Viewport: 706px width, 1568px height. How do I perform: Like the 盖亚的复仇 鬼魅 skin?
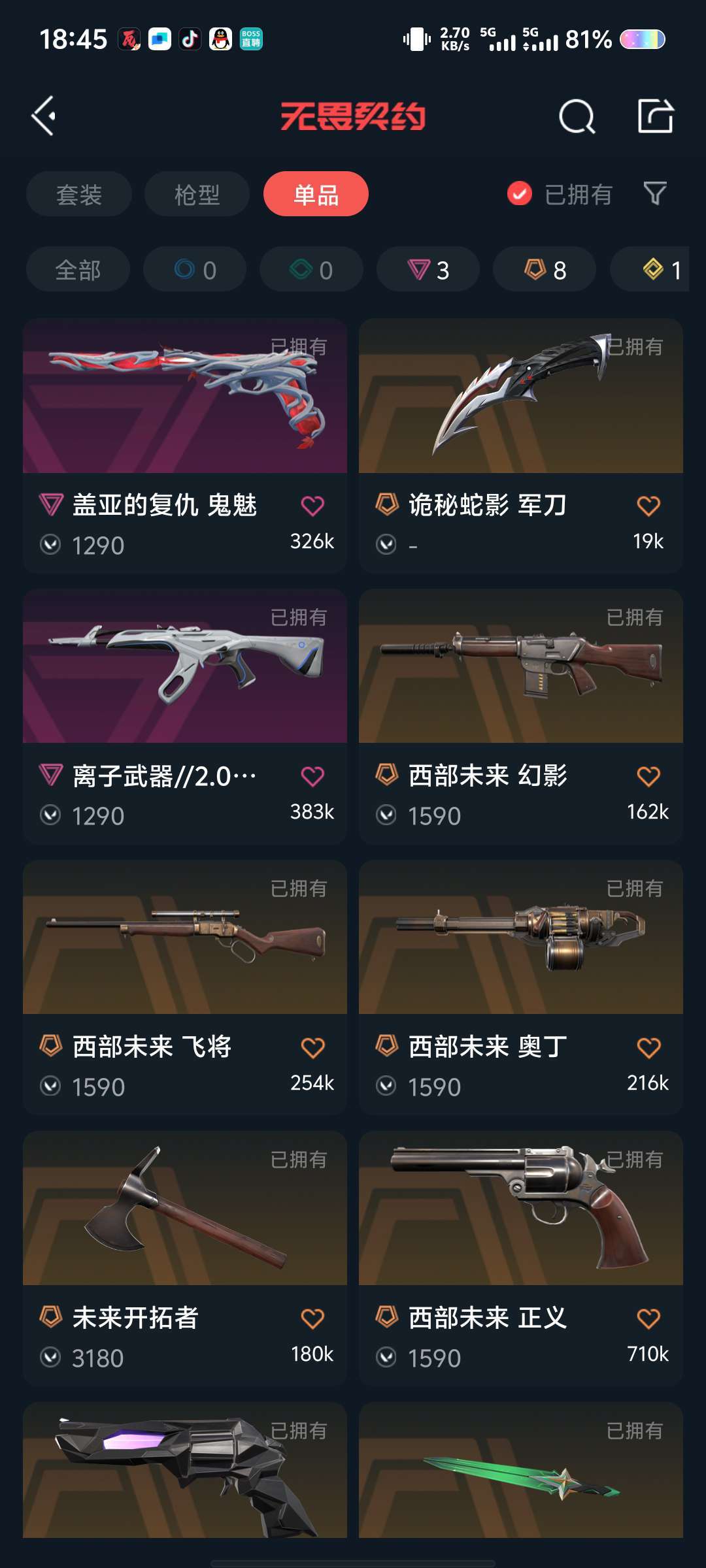click(x=312, y=506)
